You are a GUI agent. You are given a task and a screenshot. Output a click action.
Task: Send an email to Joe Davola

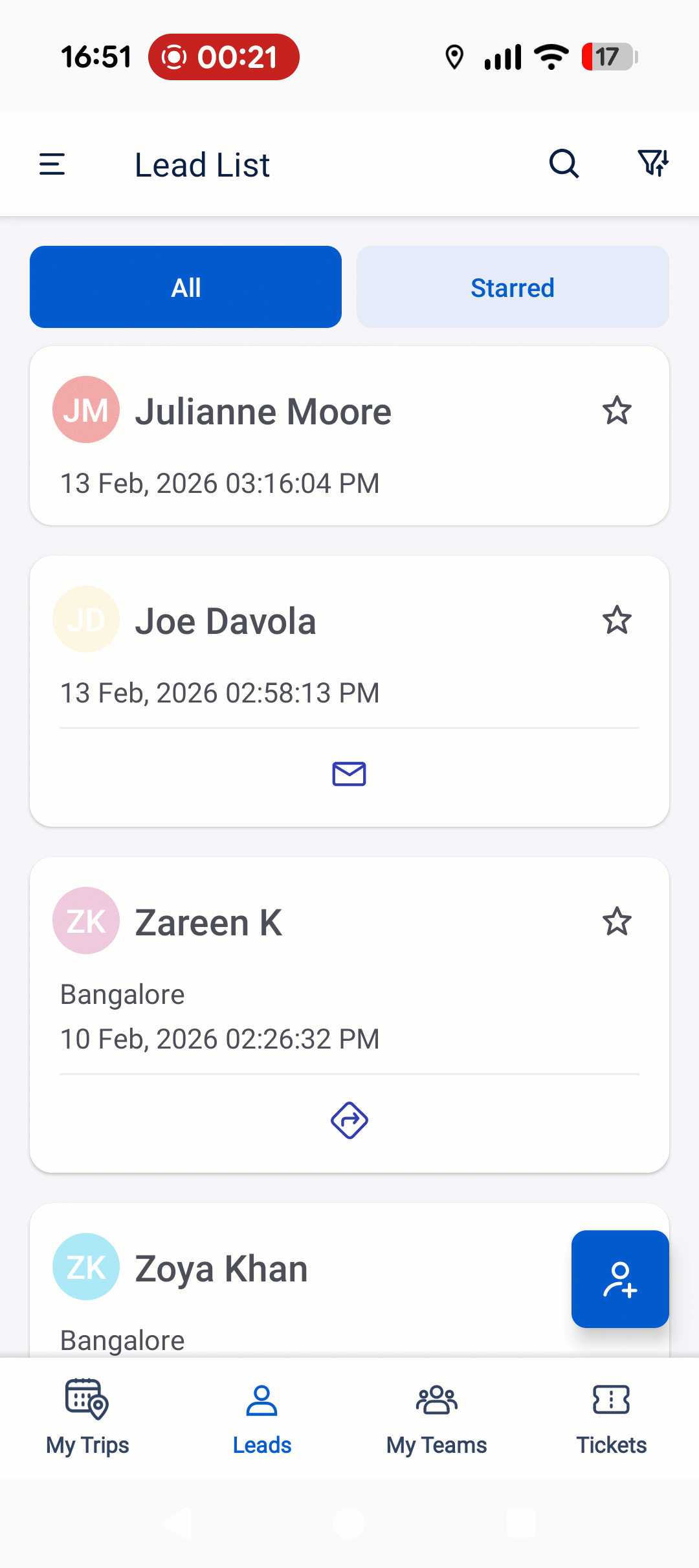[349, 774]
